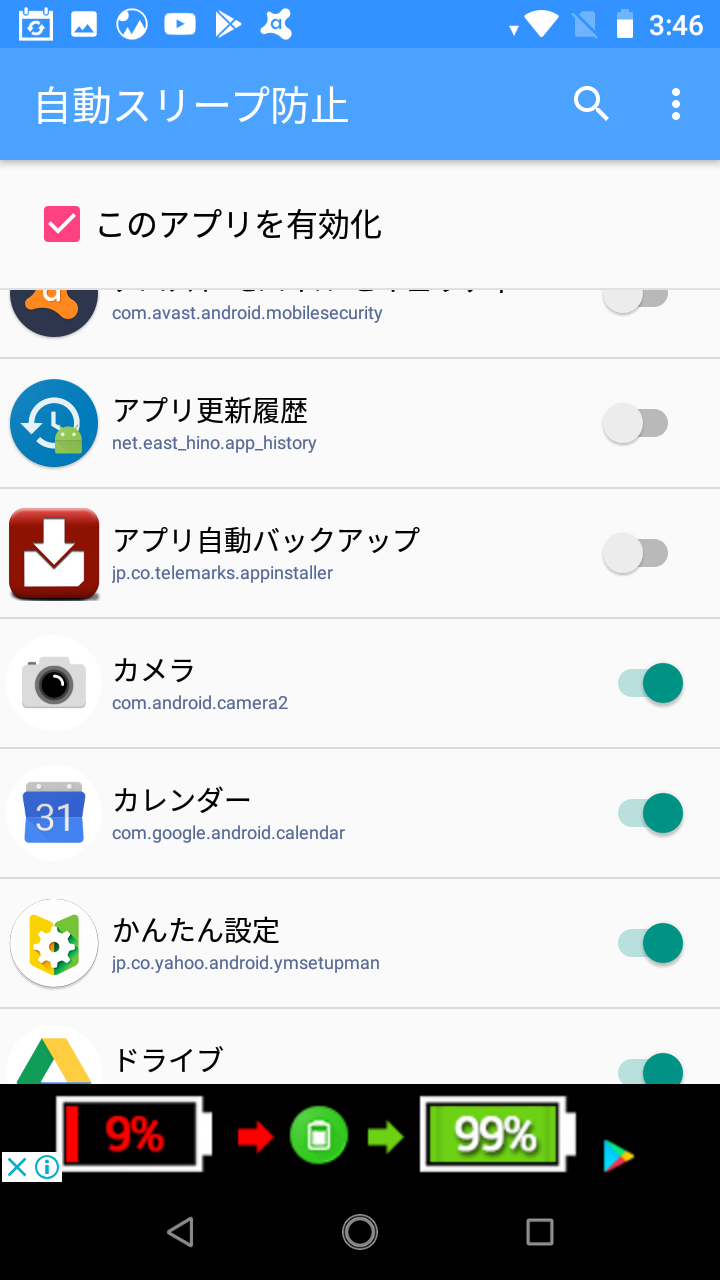720x1280 pixels.
Task: Close the battery ad banner
Action: (x=16, y=1167)
